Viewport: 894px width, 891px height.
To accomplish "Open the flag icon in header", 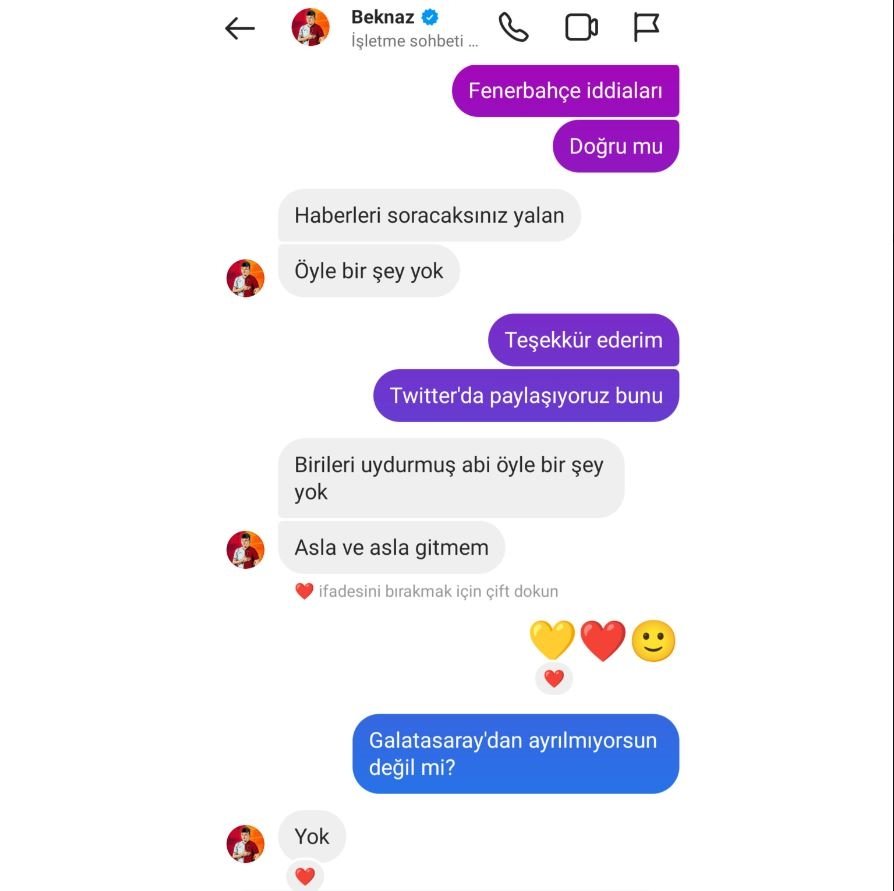I will pos(647,28).
